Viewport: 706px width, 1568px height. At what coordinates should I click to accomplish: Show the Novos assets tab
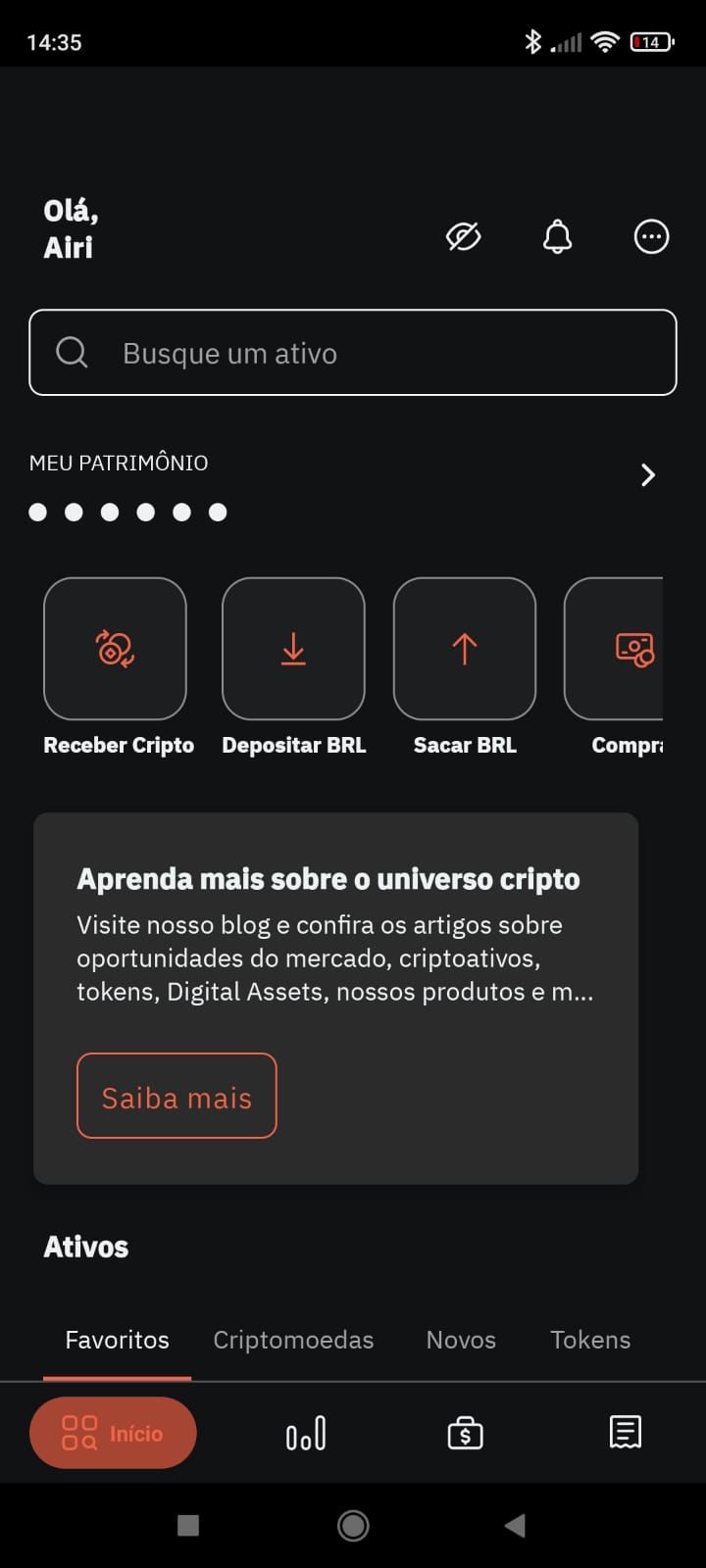pos(461,1340)
